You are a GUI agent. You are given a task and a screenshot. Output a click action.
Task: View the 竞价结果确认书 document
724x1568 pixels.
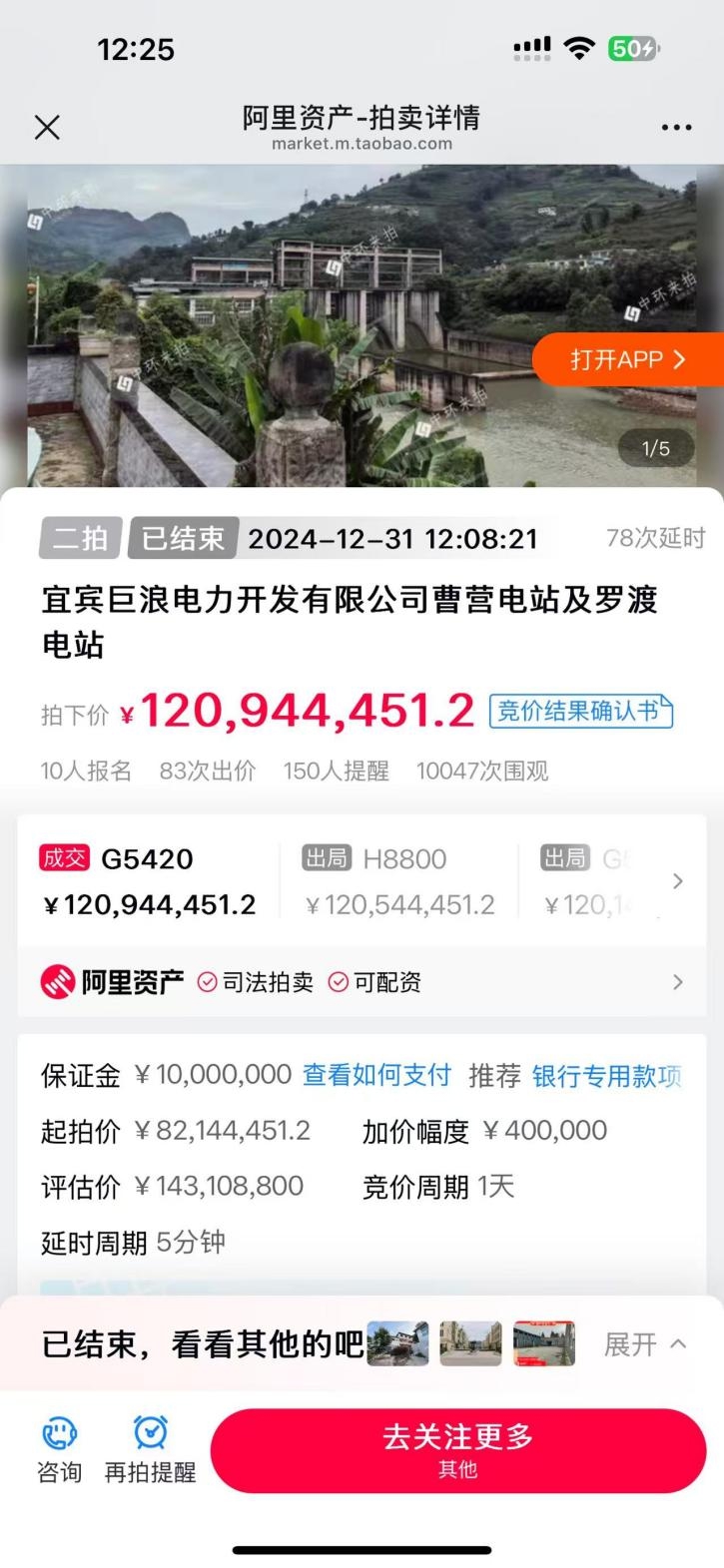pyautogui.click(x=580, y=711)
